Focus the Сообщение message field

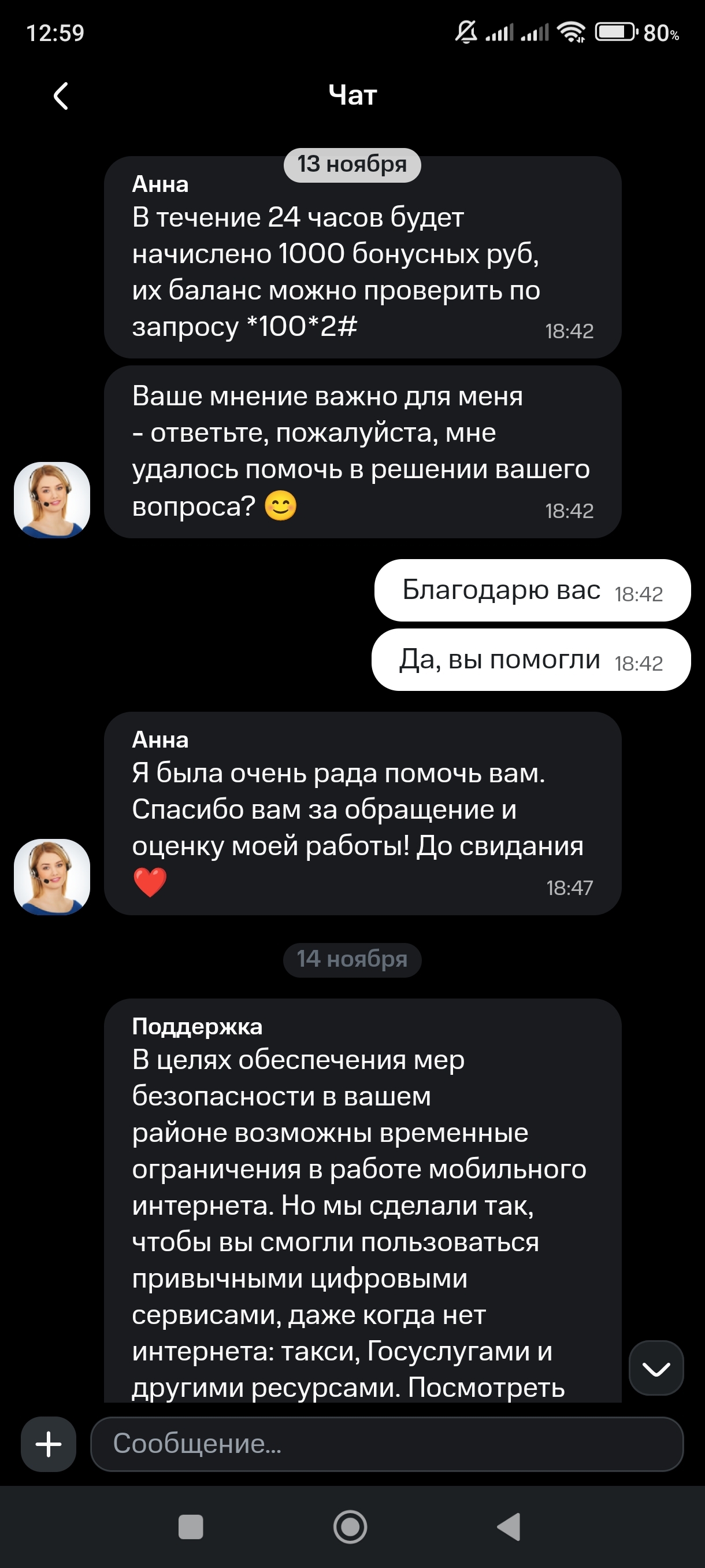pos(387,1444)
